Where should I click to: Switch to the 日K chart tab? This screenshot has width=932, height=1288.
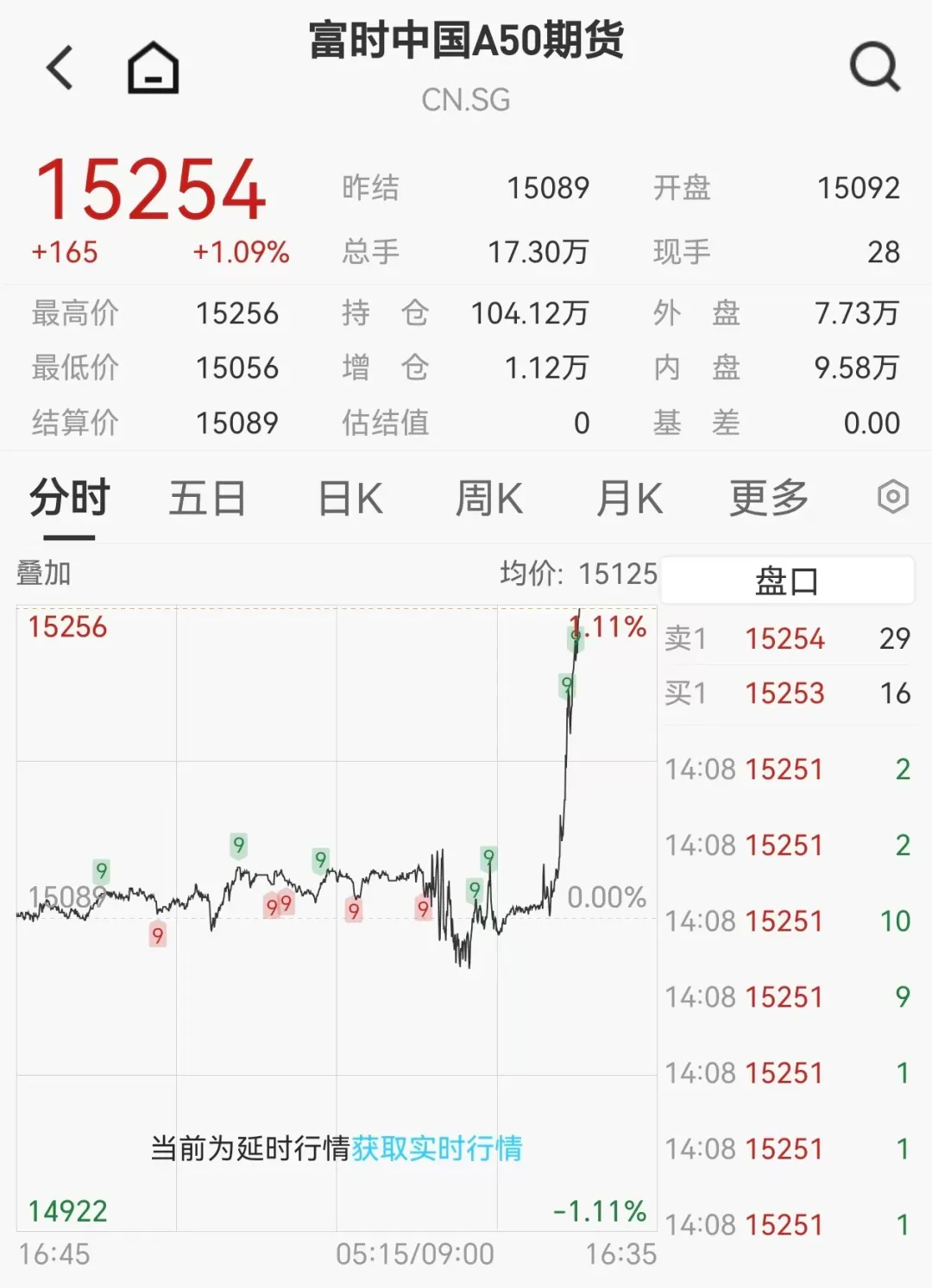pos(349,499)
